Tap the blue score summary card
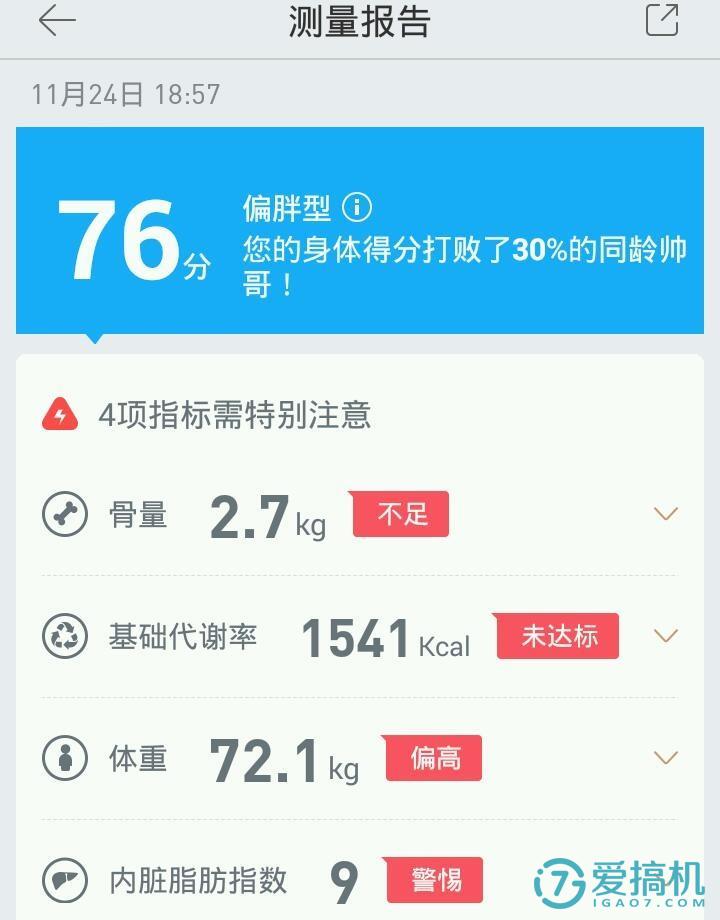This screenshot has width=720, height=920. [x=360, y=230]
